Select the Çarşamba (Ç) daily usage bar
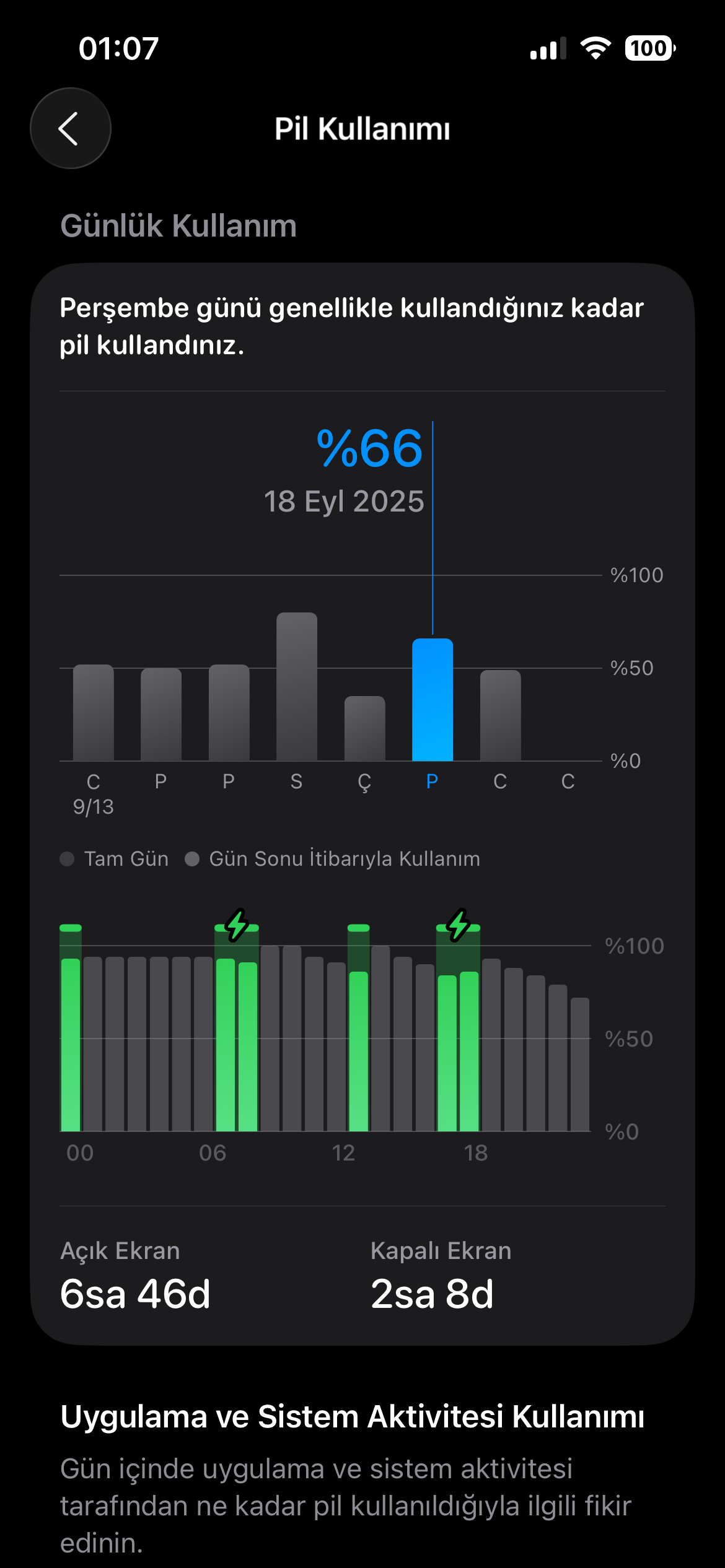The image size is (725, 1568). point(365,728)
